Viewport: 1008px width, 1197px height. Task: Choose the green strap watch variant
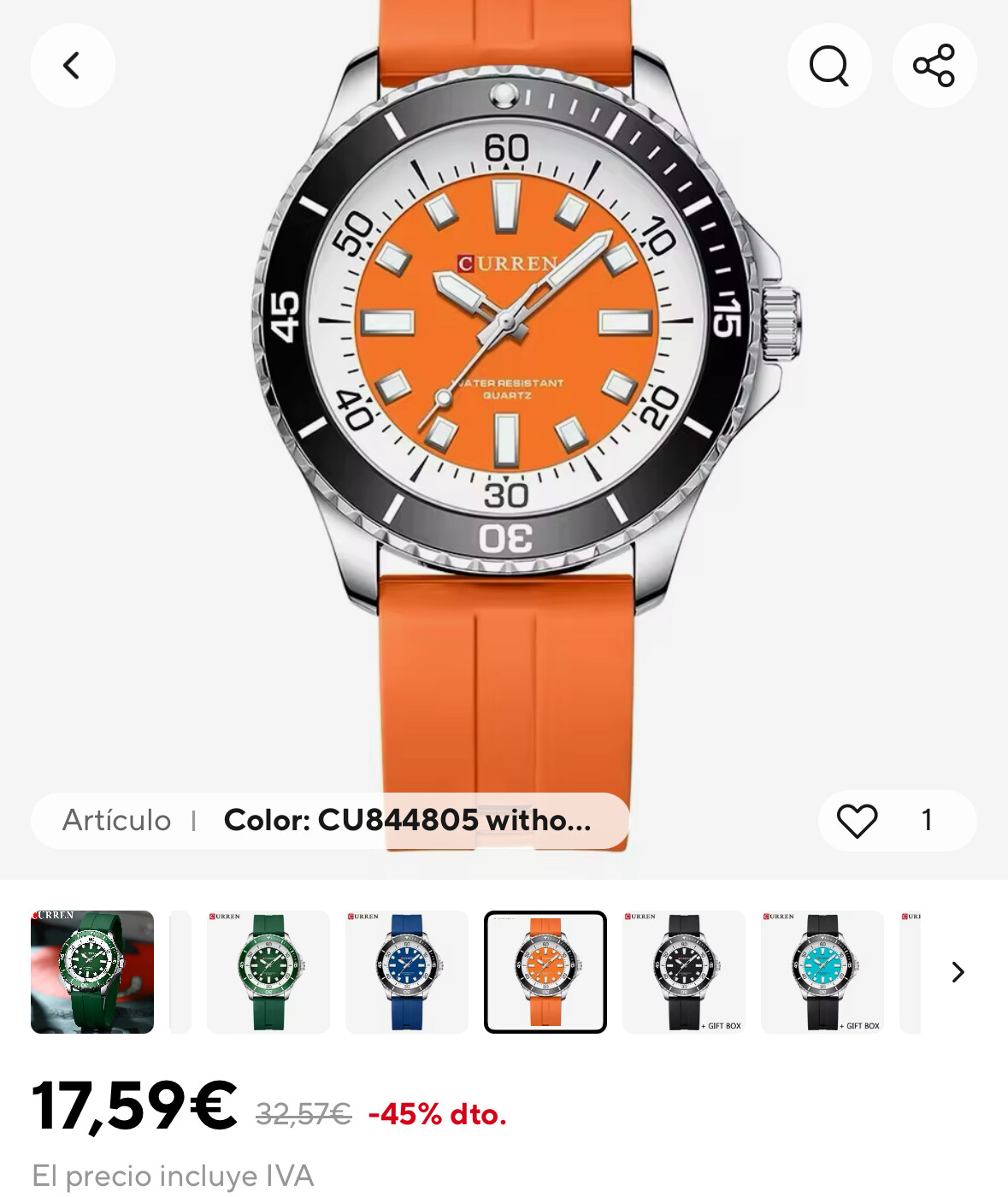(x=268, y=972)
